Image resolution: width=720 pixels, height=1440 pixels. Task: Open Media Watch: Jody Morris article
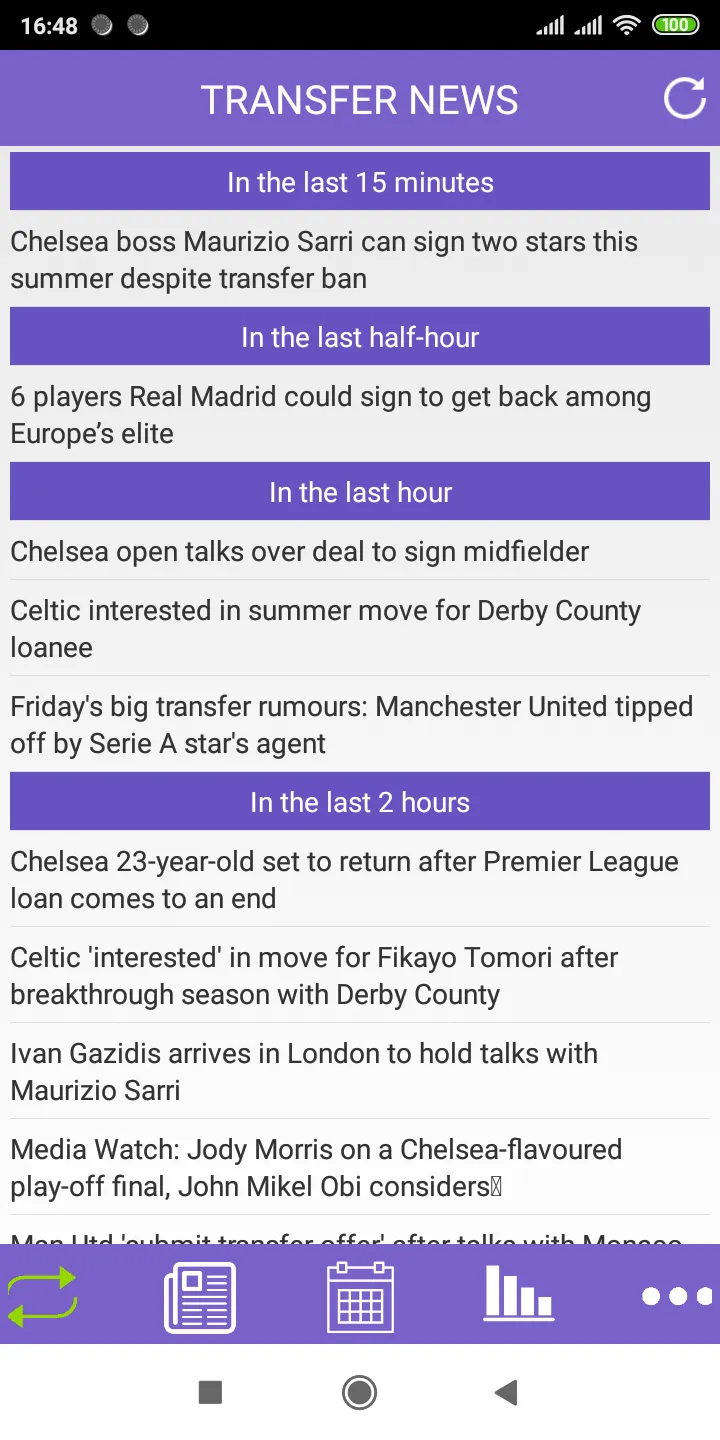(360, 1168)
